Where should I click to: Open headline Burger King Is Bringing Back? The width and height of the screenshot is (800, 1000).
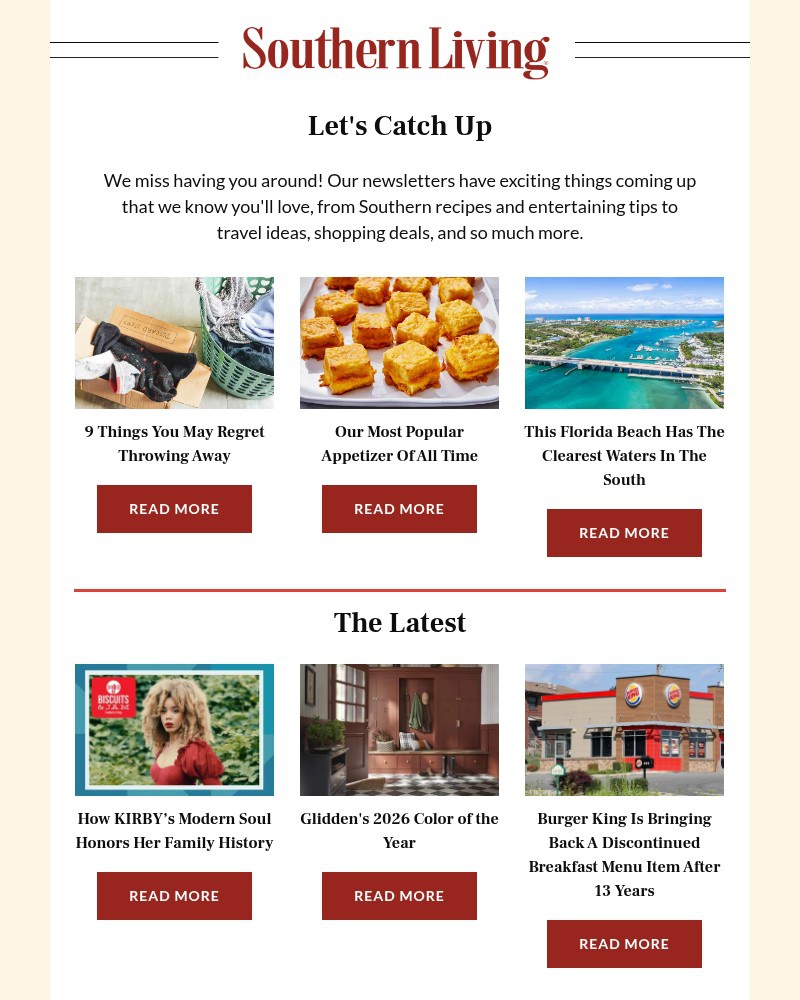(624, 855)
